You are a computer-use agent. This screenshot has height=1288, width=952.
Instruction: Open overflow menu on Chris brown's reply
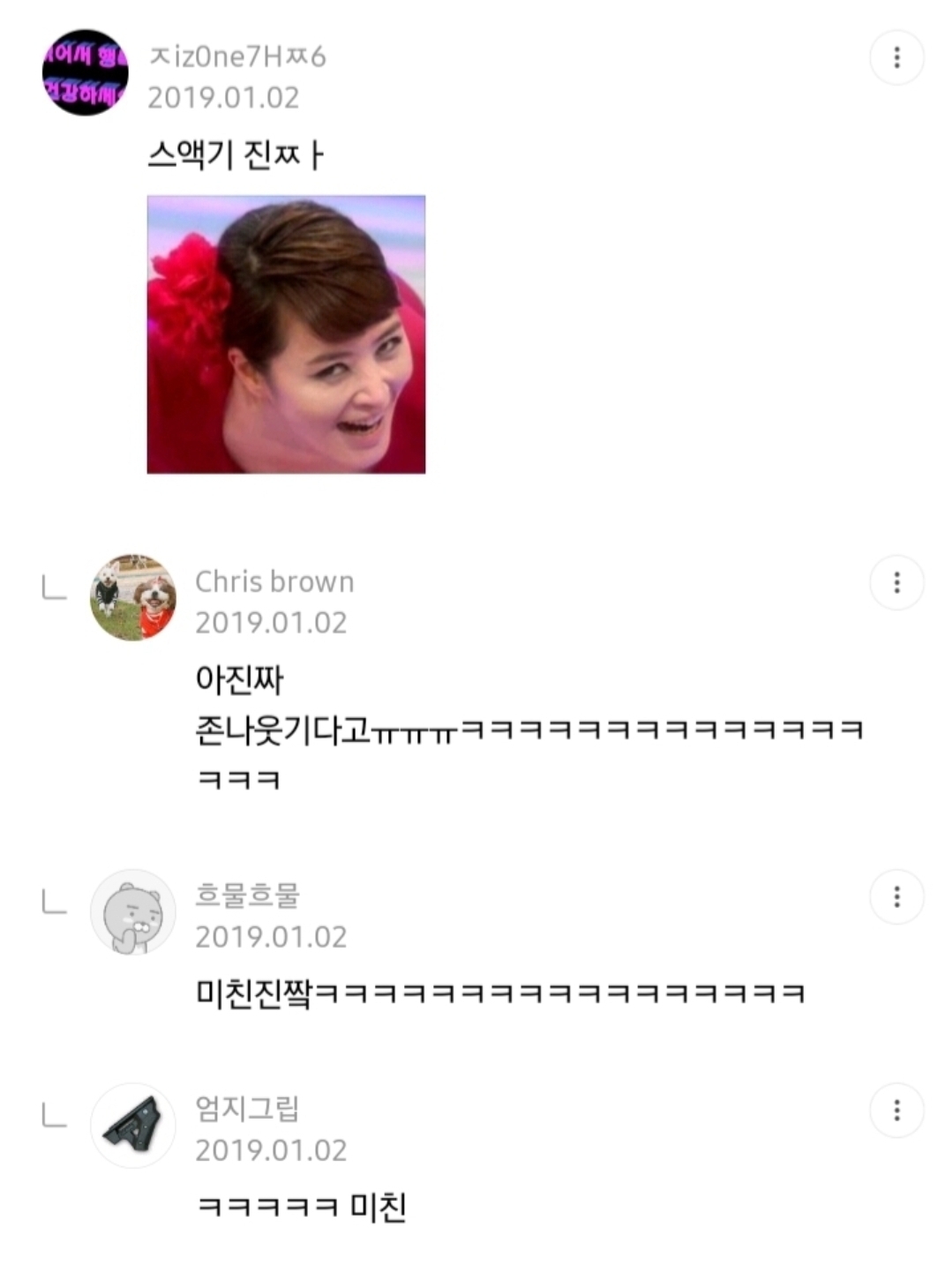pyautogui.click(x=896, y=582)
